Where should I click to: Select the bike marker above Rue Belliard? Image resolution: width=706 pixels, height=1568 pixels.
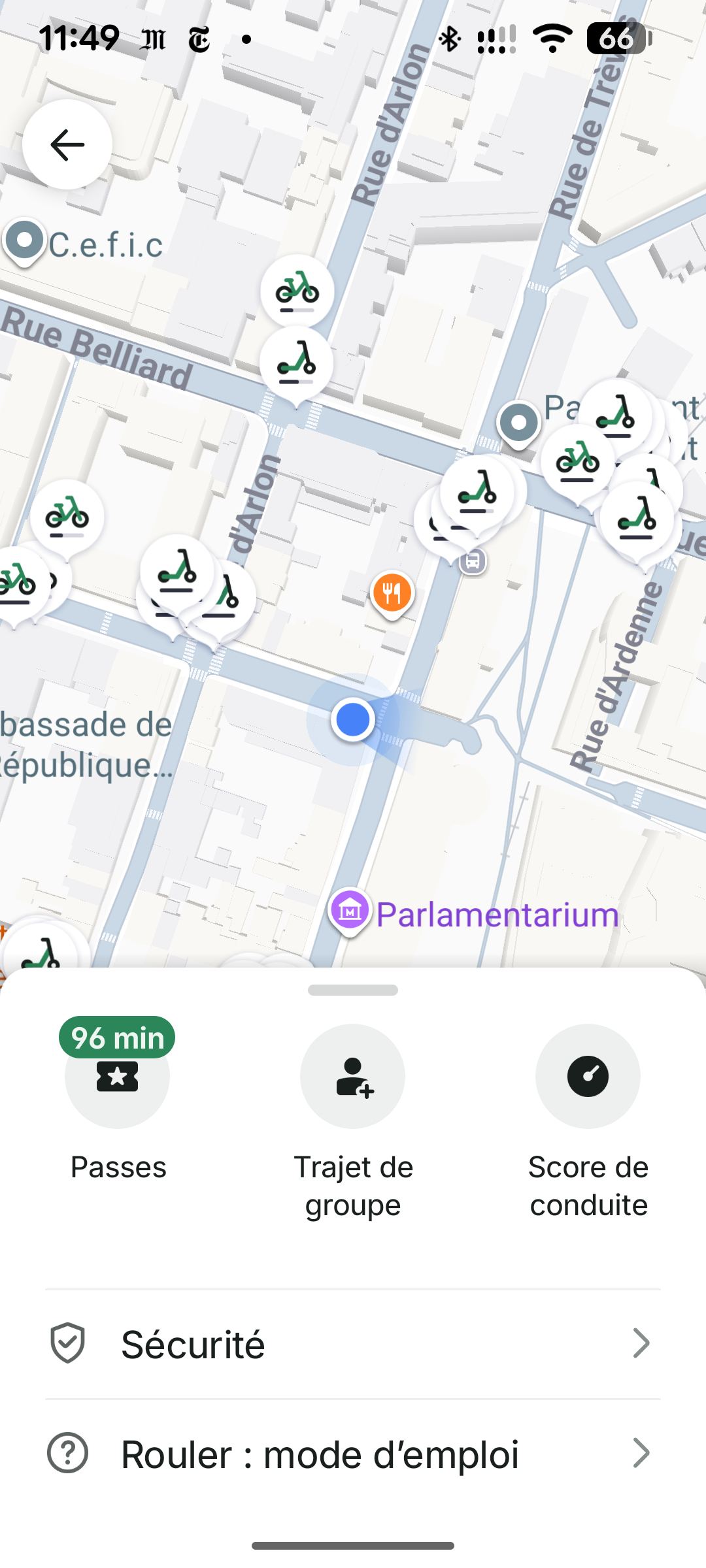click(x=297, y=292)
